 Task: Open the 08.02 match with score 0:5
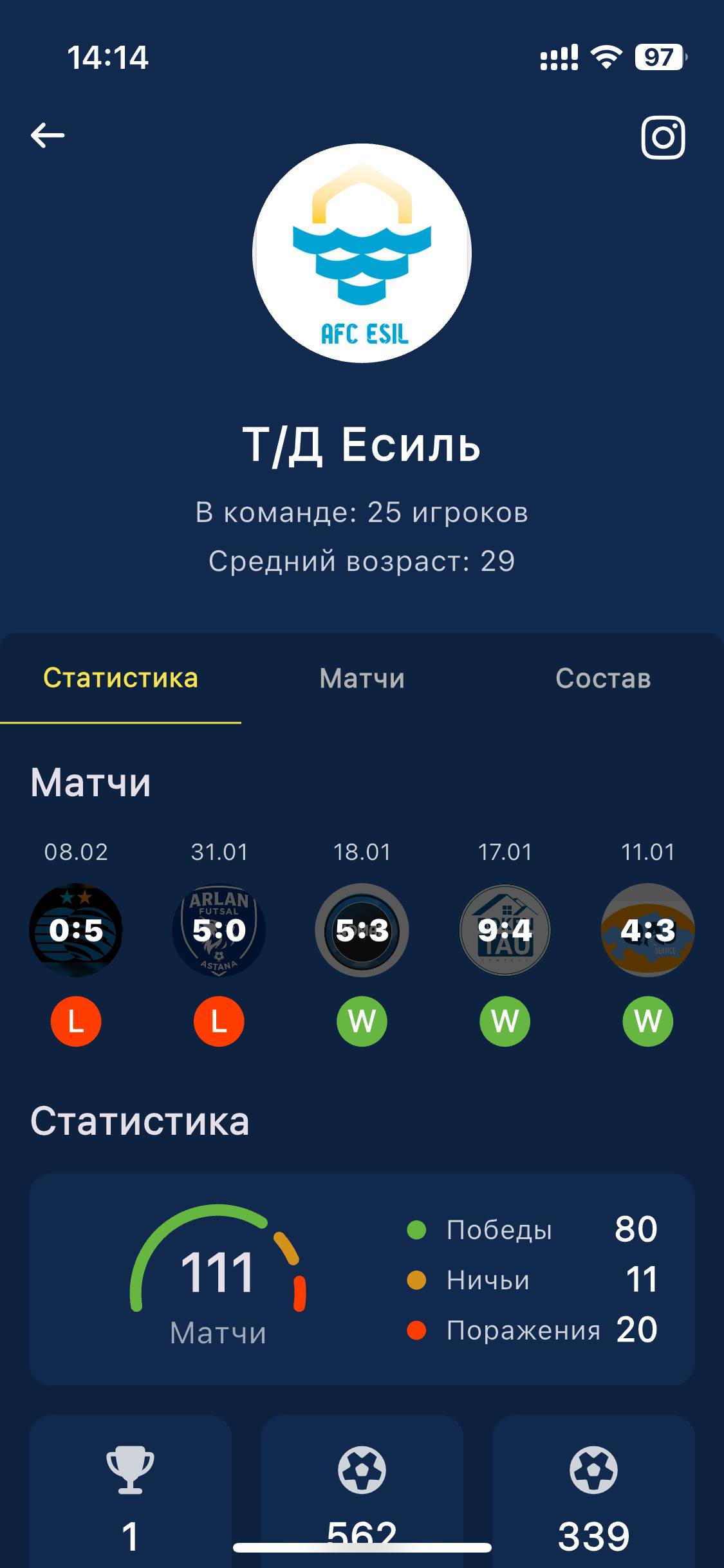click(x=76, y=929)
